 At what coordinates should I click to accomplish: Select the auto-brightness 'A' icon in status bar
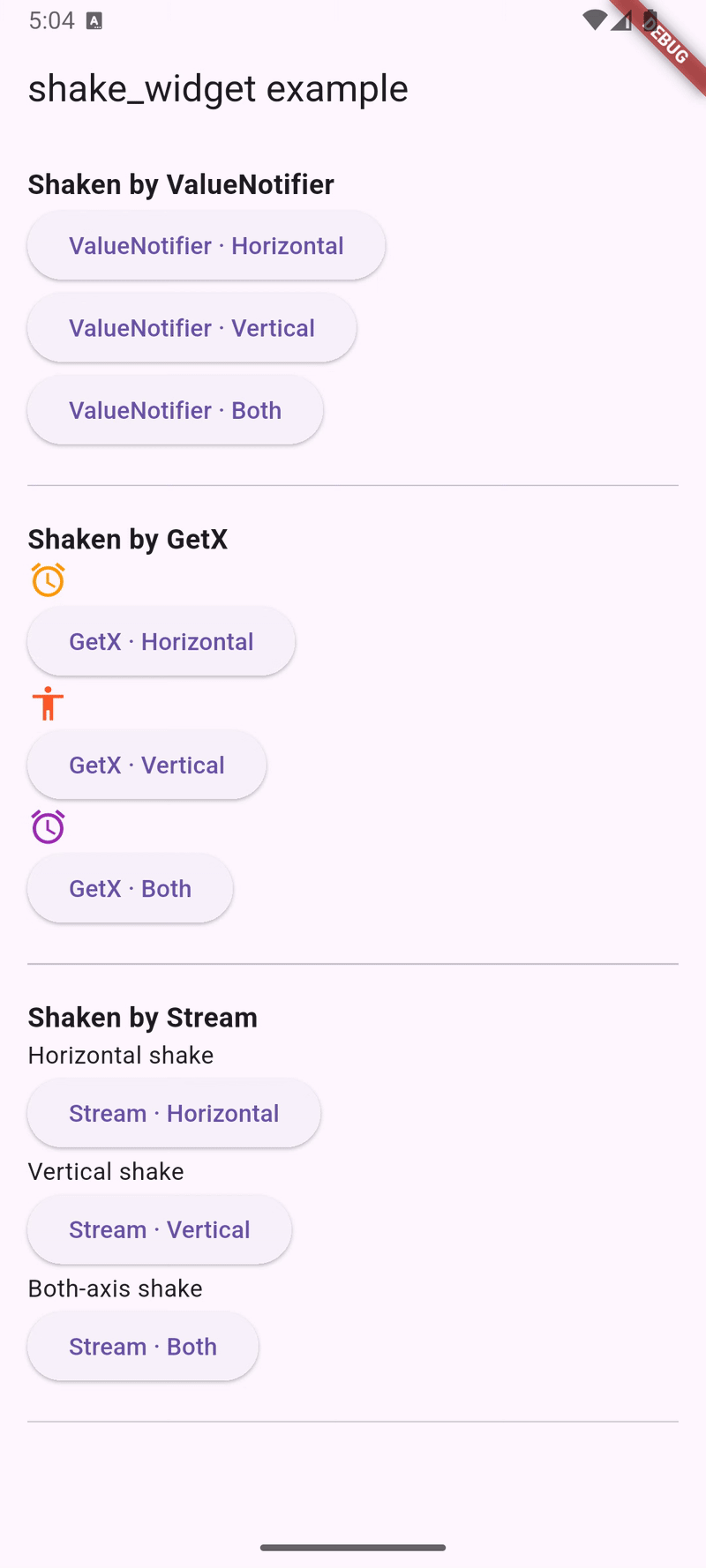94,19
